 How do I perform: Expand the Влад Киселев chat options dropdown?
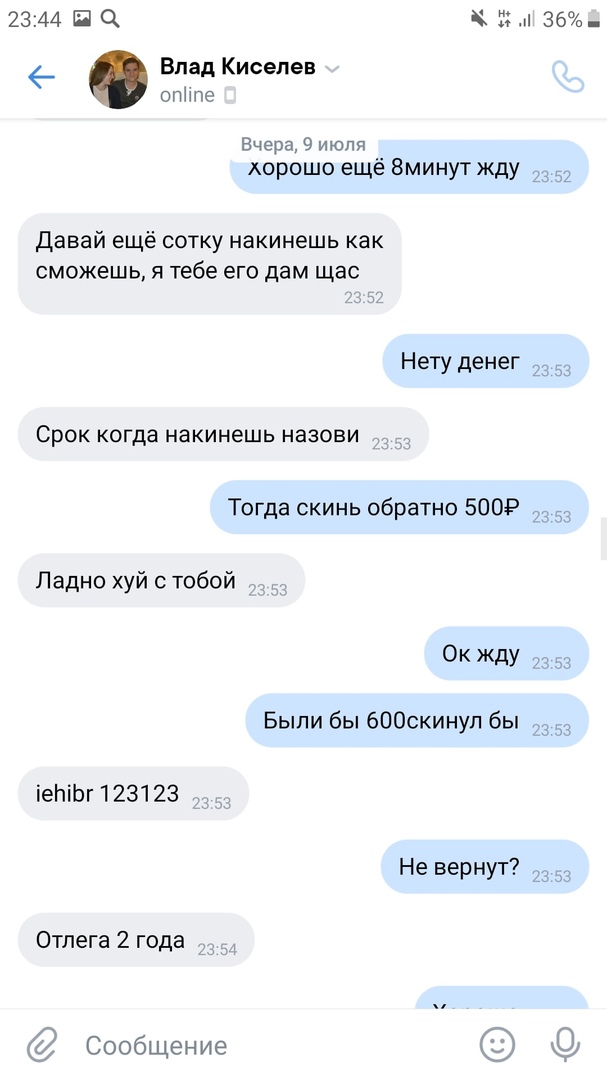click(x=333, y=69)
